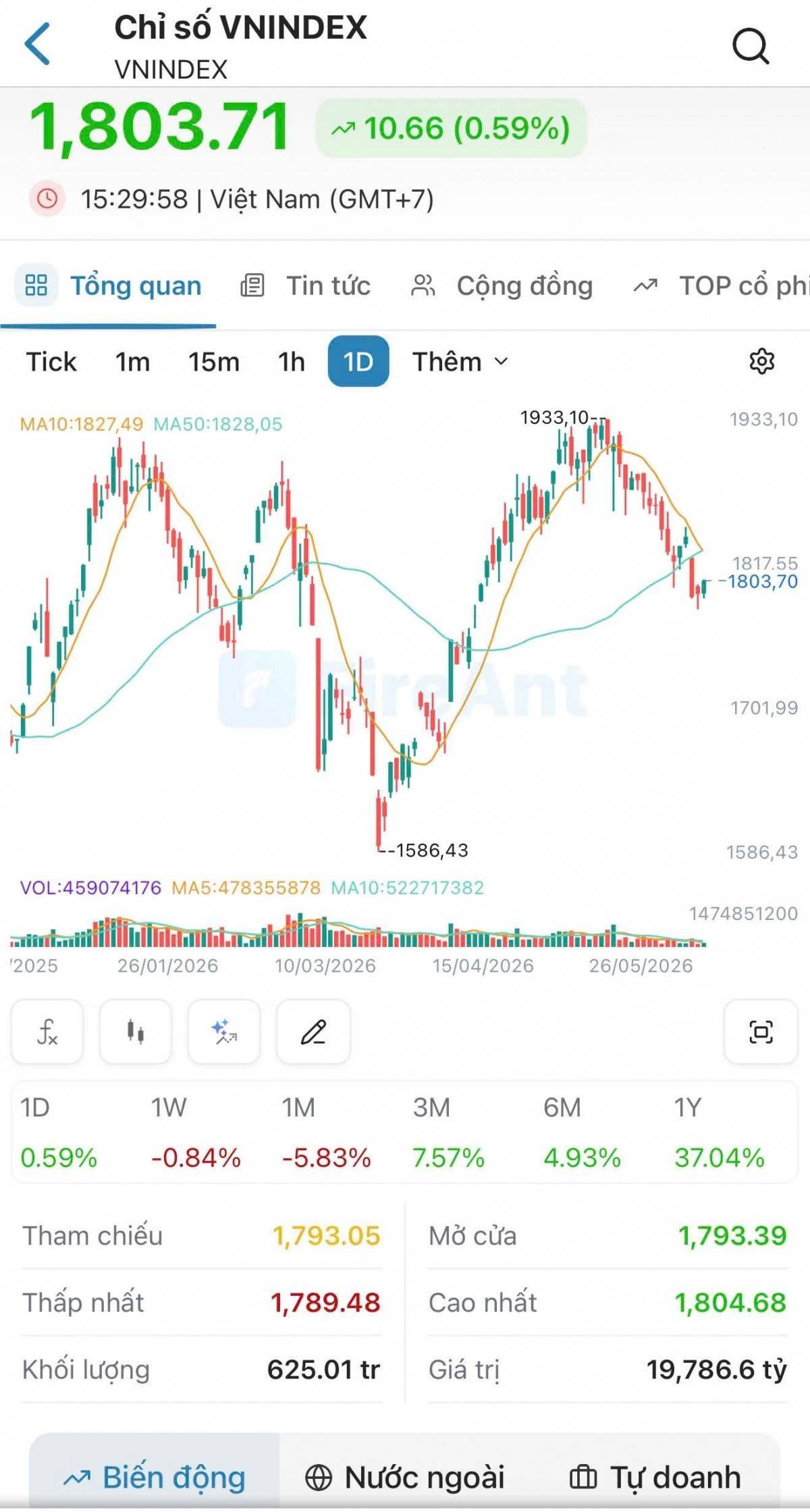
Task: Open the Tự doanh tab
Action: click(655, 1478)
